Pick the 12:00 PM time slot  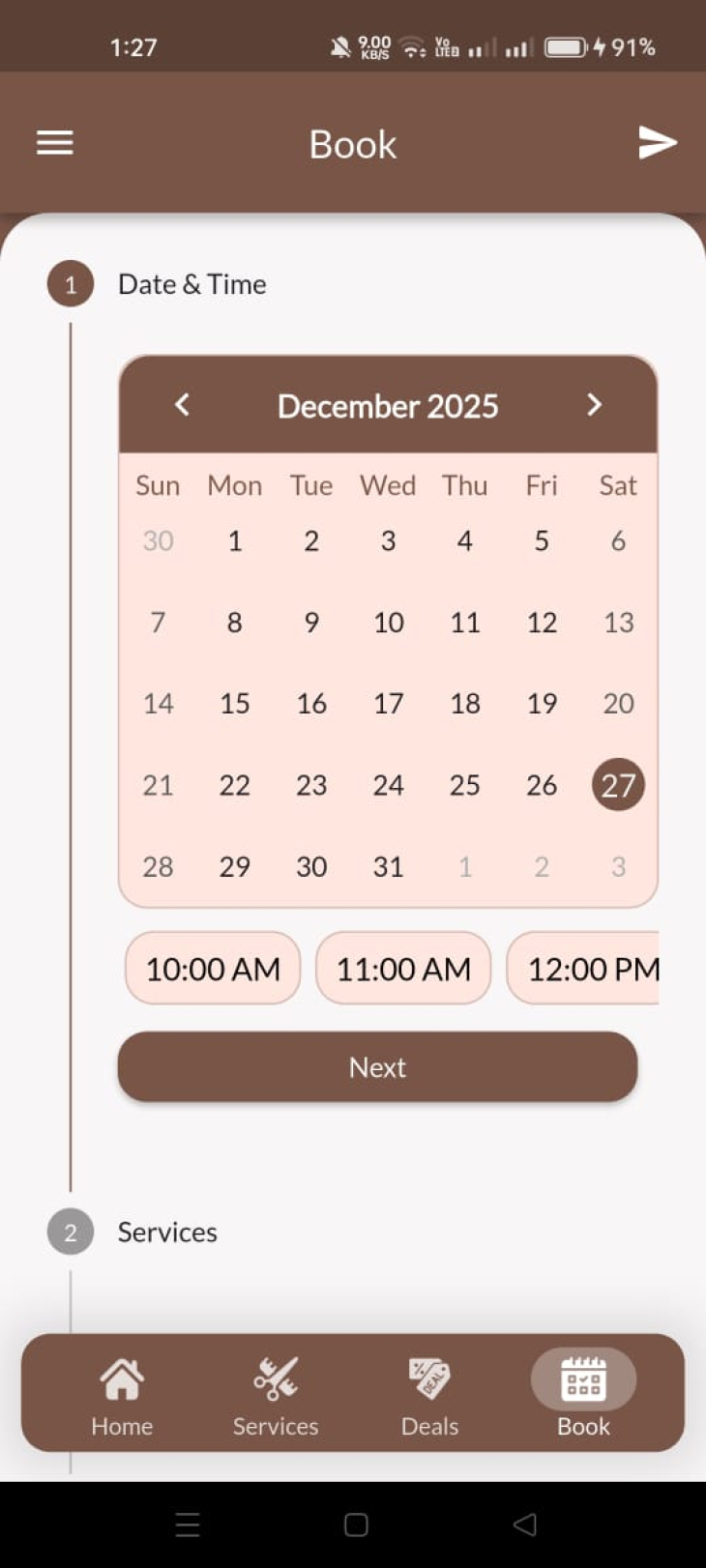[586, 969]
